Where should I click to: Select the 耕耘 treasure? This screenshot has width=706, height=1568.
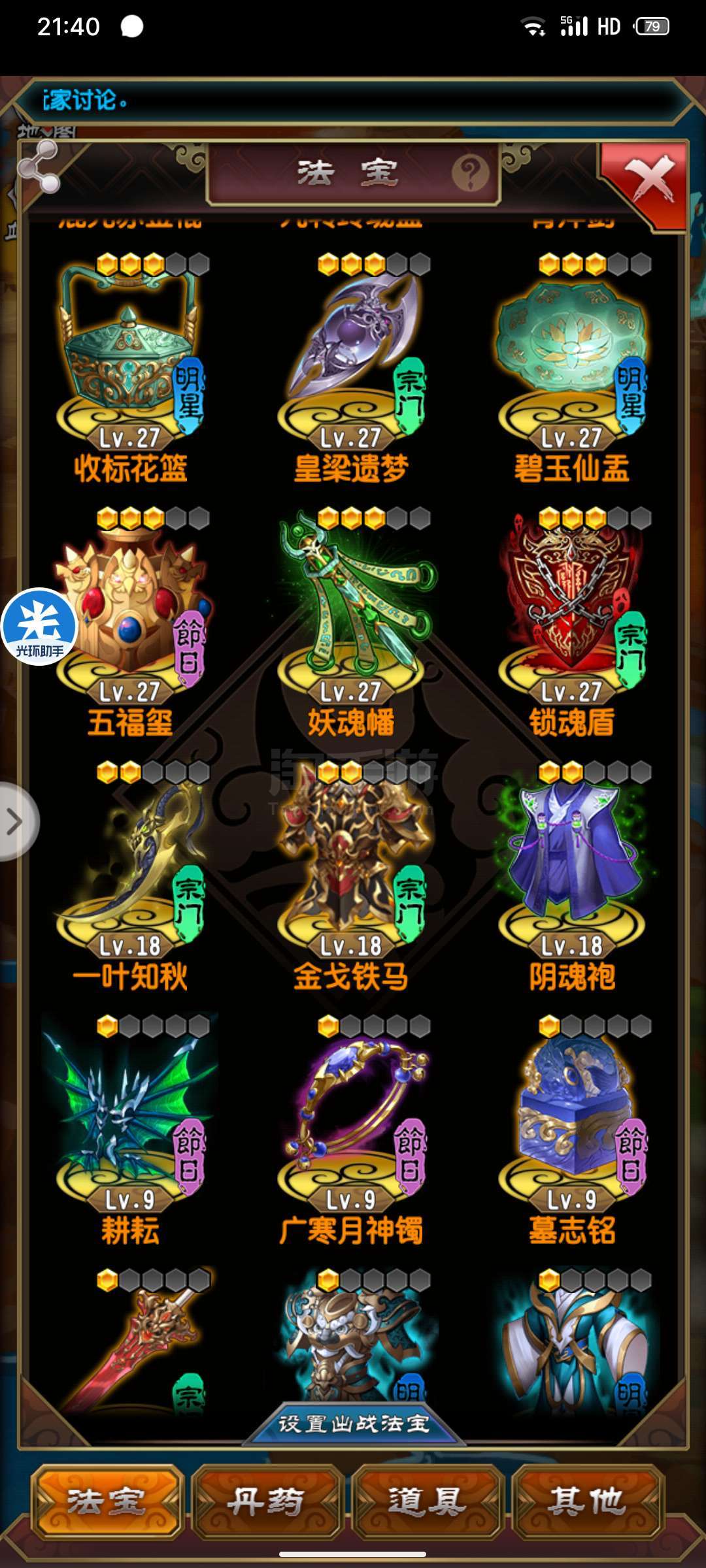(131, 1130)
